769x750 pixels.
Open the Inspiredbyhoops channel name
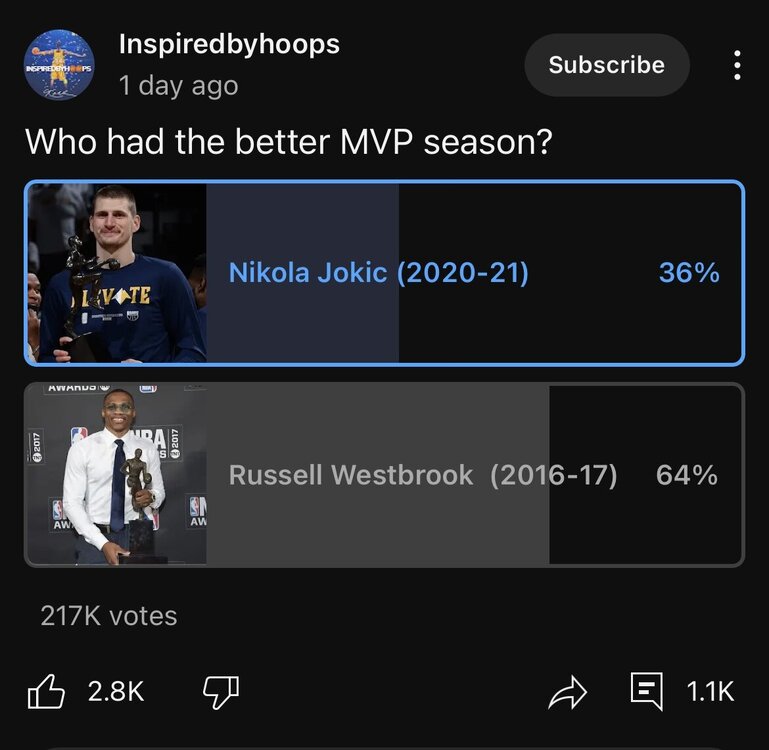point(229,45)
